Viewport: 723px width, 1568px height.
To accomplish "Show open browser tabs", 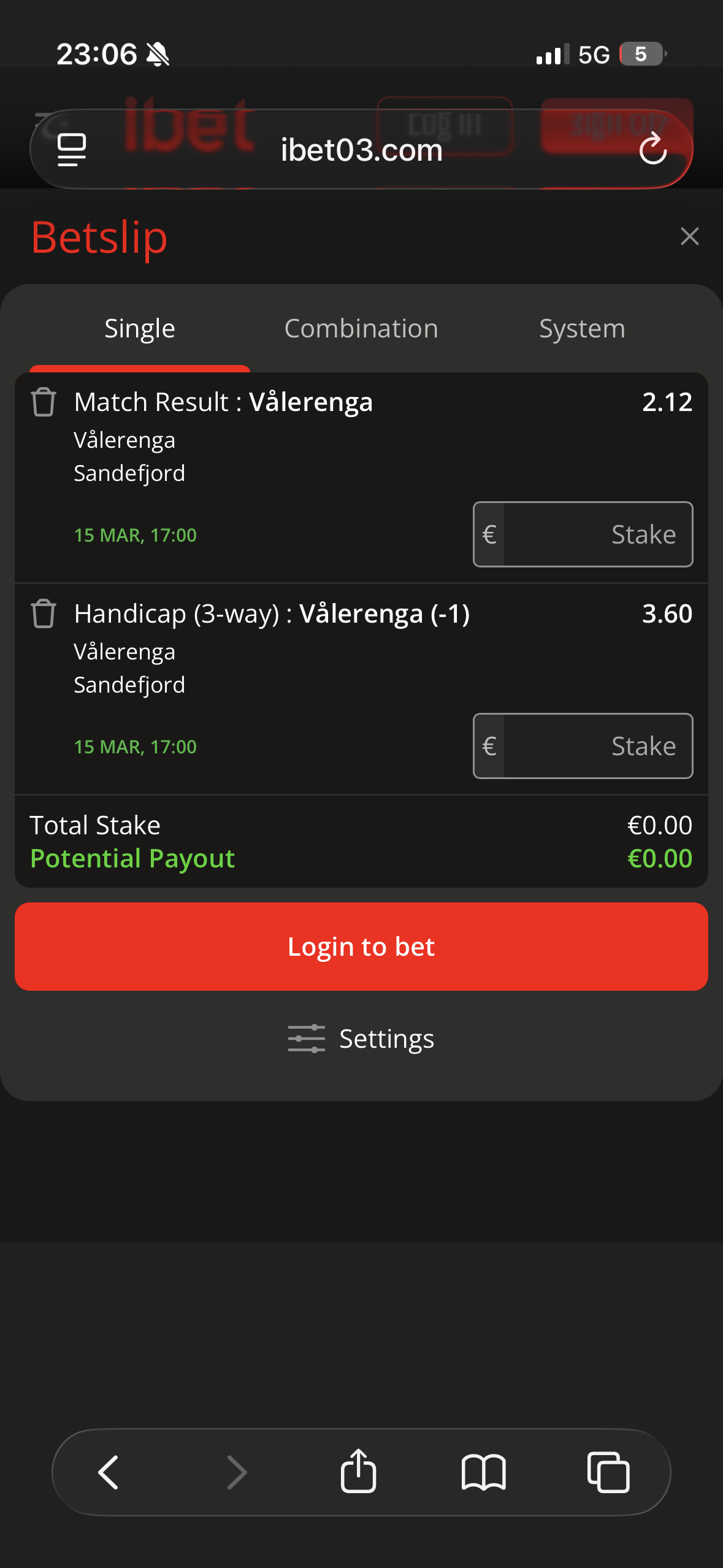I will [x=608, y=1472].
